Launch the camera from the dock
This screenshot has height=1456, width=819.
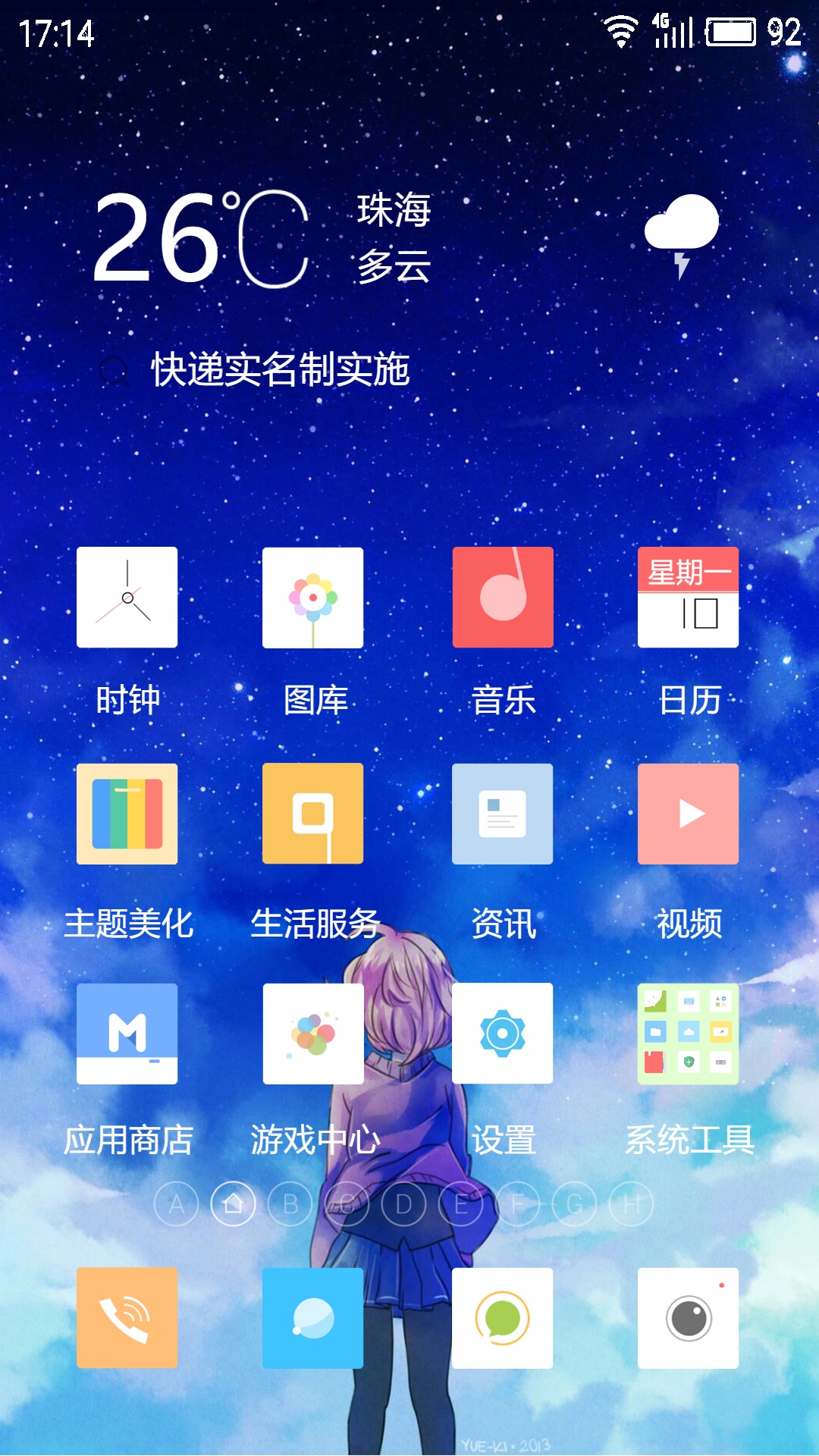(688, 1318)
